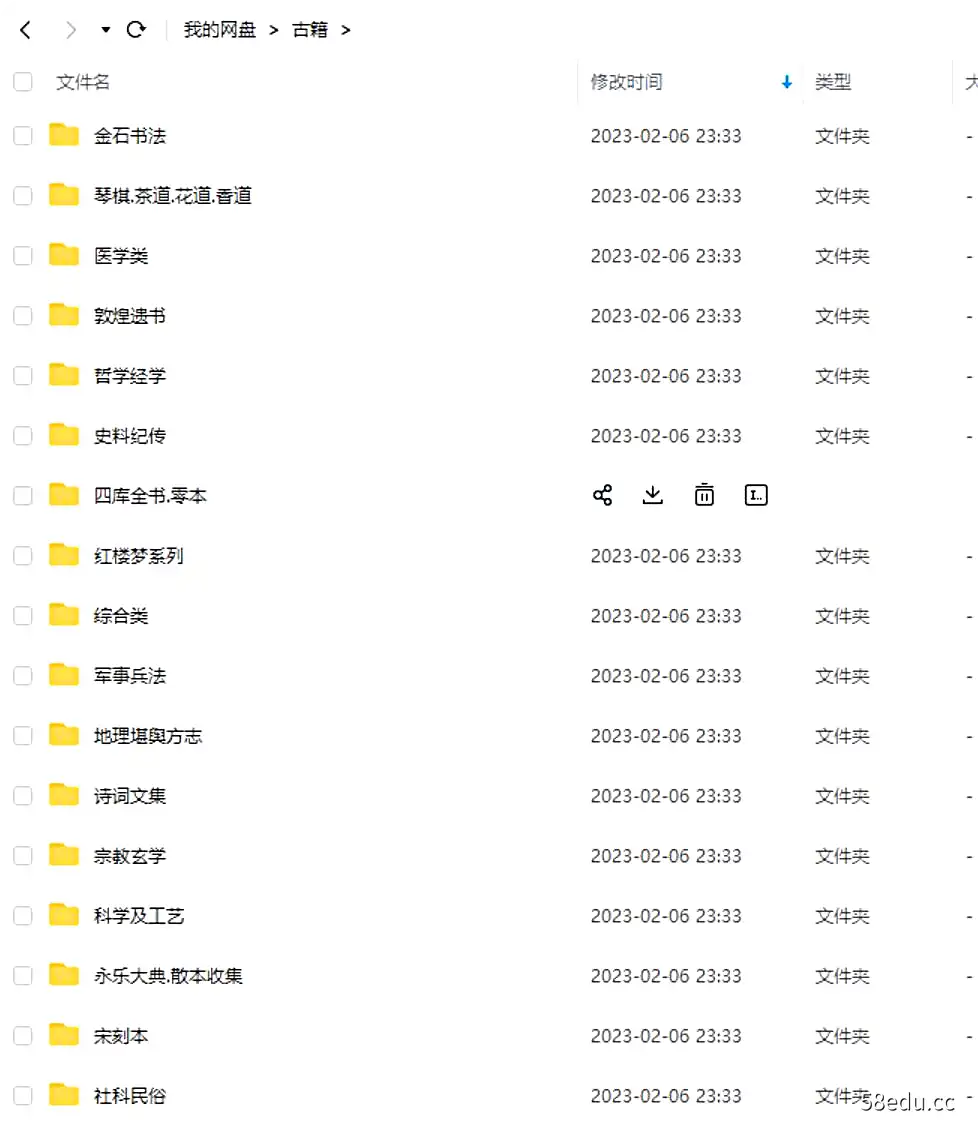978x1134 pixels.
Task: Refresh the current folder listing
Action: click(136, 30)
